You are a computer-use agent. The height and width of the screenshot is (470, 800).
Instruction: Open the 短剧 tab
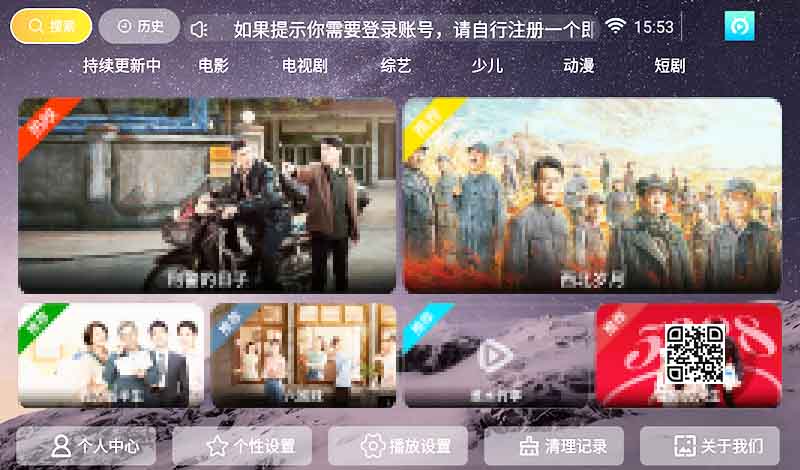669,66
